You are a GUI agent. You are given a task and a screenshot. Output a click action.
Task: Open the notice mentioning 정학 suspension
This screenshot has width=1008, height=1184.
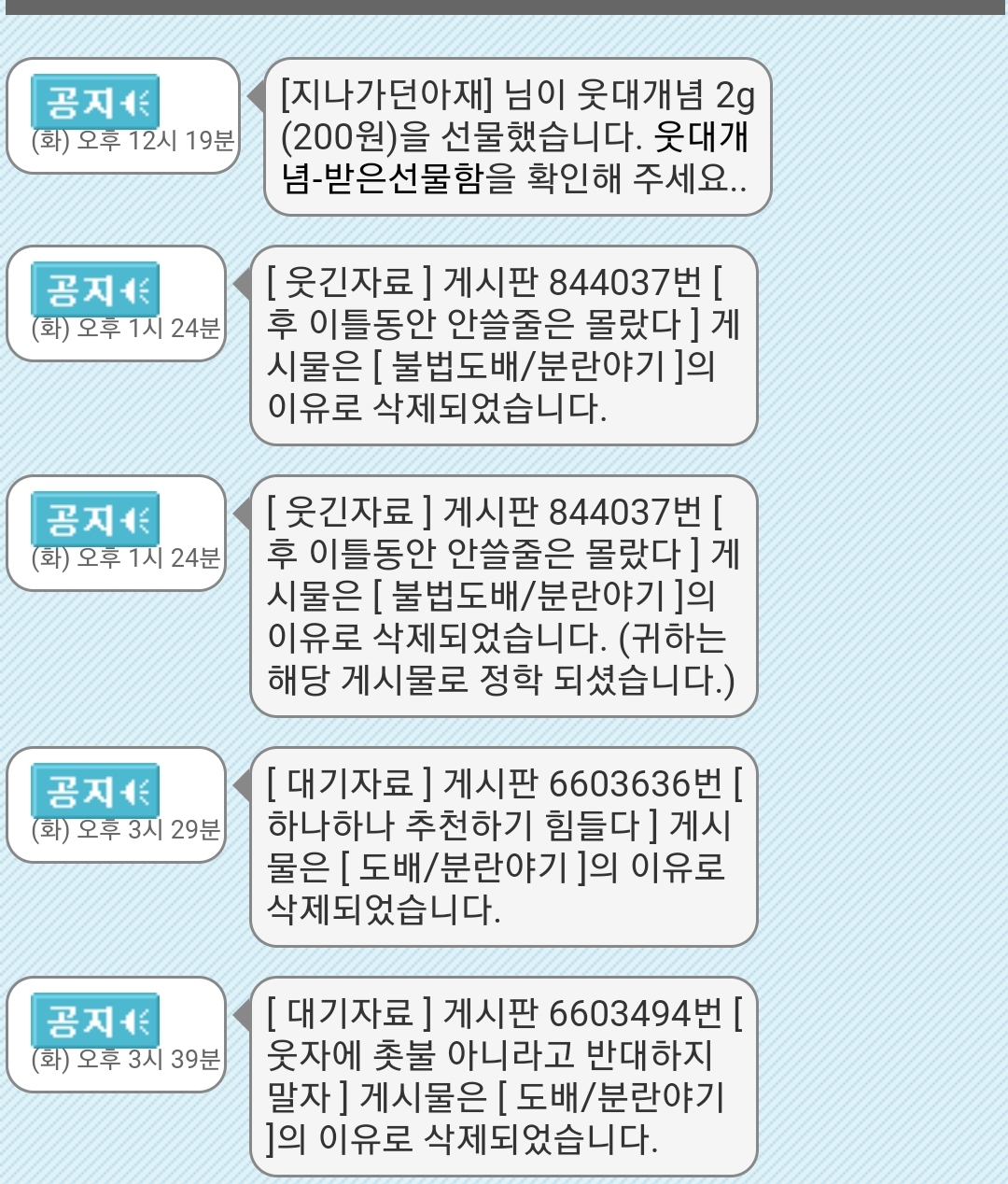click(x=503, y=596)
